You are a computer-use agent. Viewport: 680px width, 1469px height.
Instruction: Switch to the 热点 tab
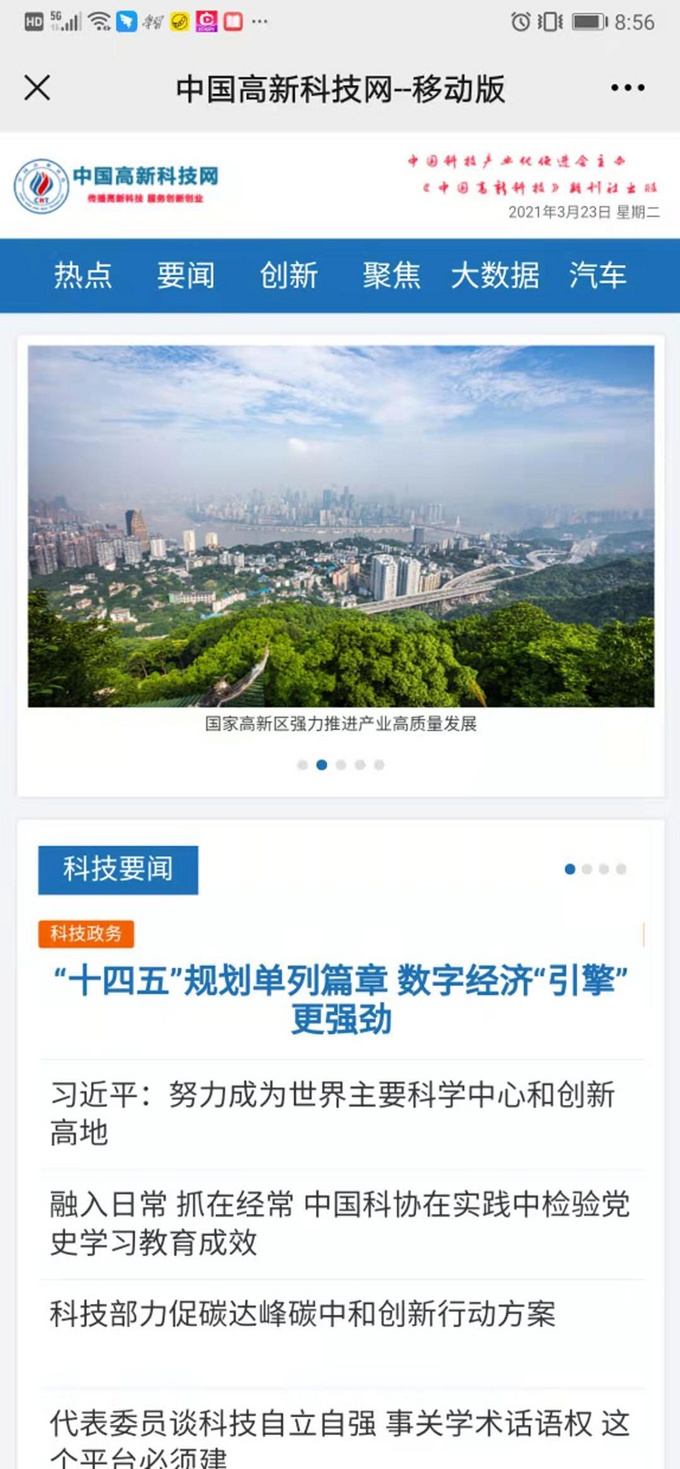(83, 275)
